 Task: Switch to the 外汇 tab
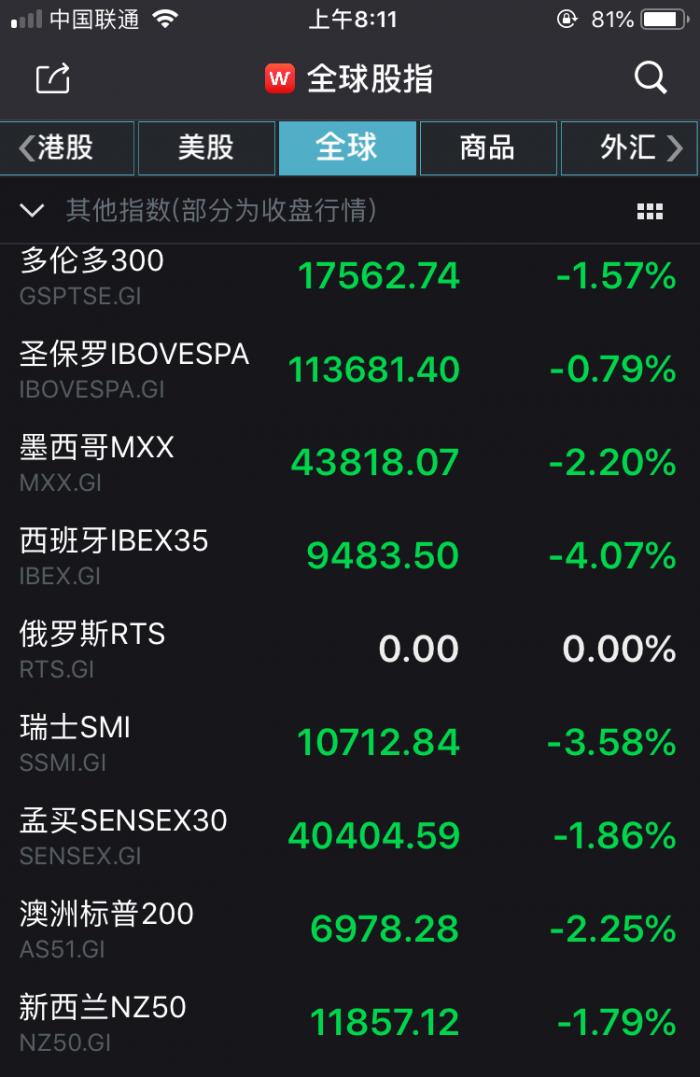point(628,148)
